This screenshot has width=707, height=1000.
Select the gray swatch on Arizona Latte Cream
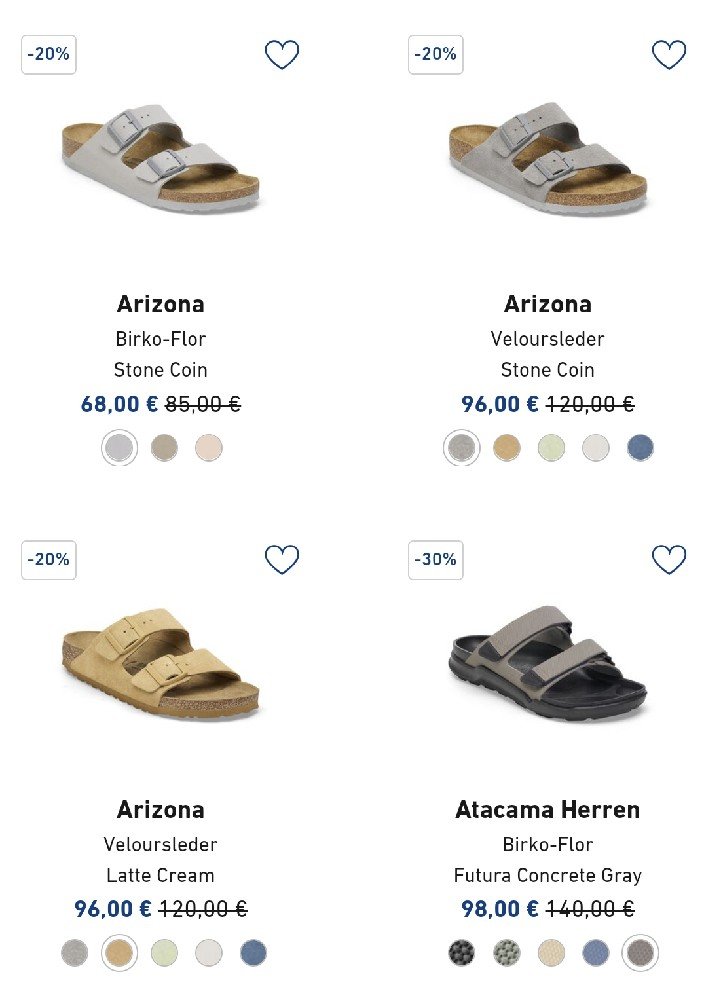(74, 952)
